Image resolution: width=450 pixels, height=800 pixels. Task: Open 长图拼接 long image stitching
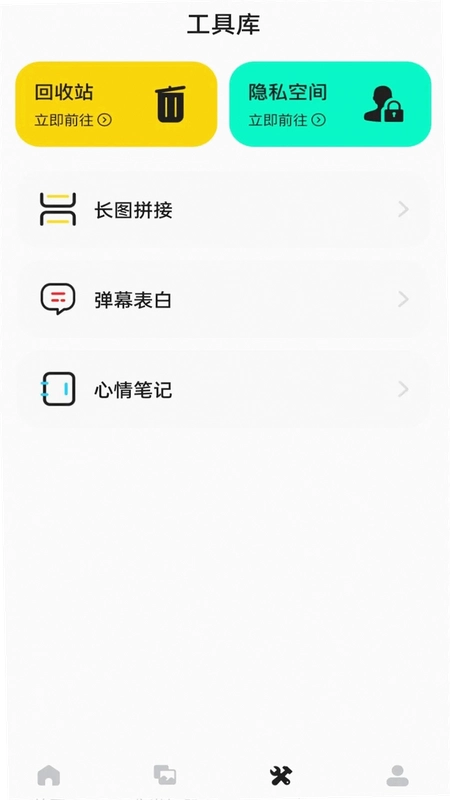224,209
